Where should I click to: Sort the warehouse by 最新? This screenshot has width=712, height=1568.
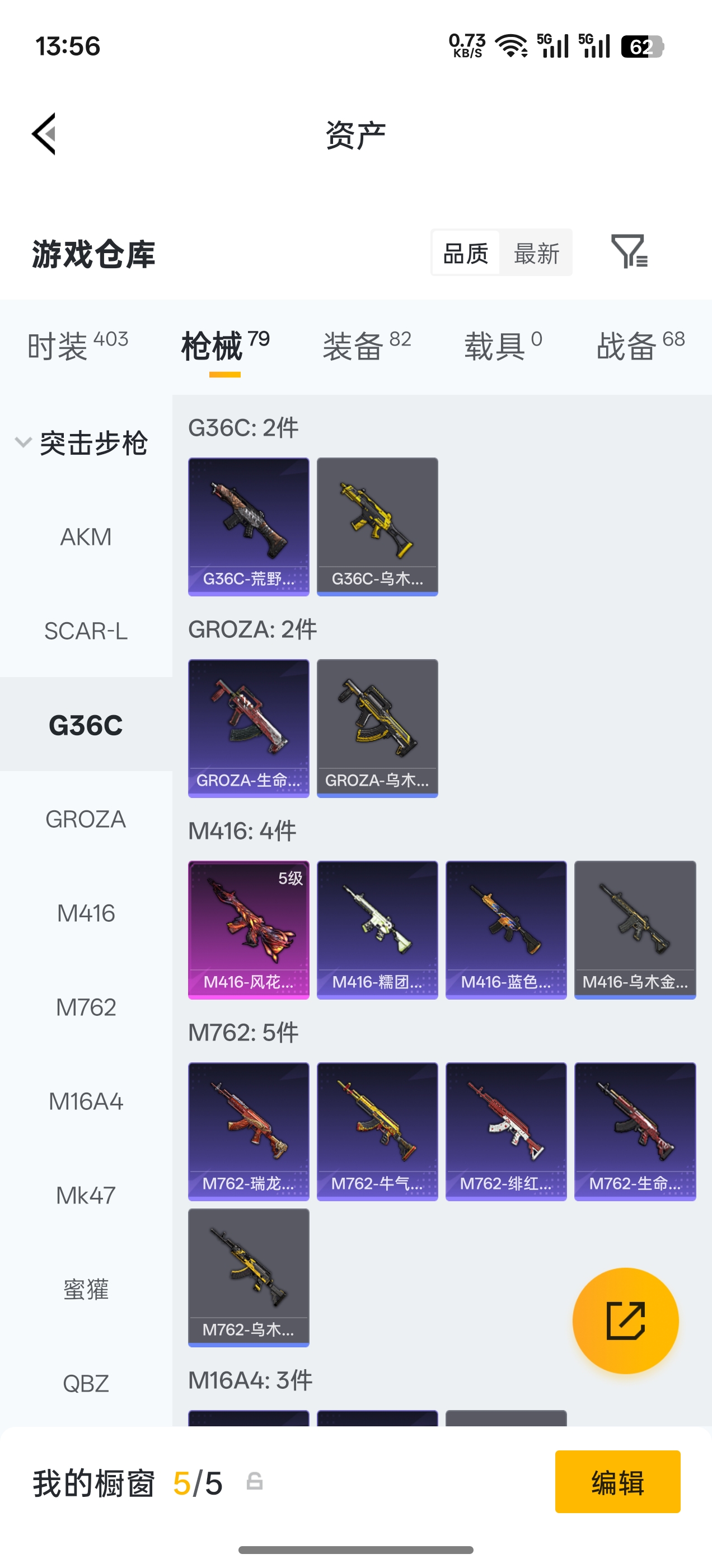pos(536,253)
